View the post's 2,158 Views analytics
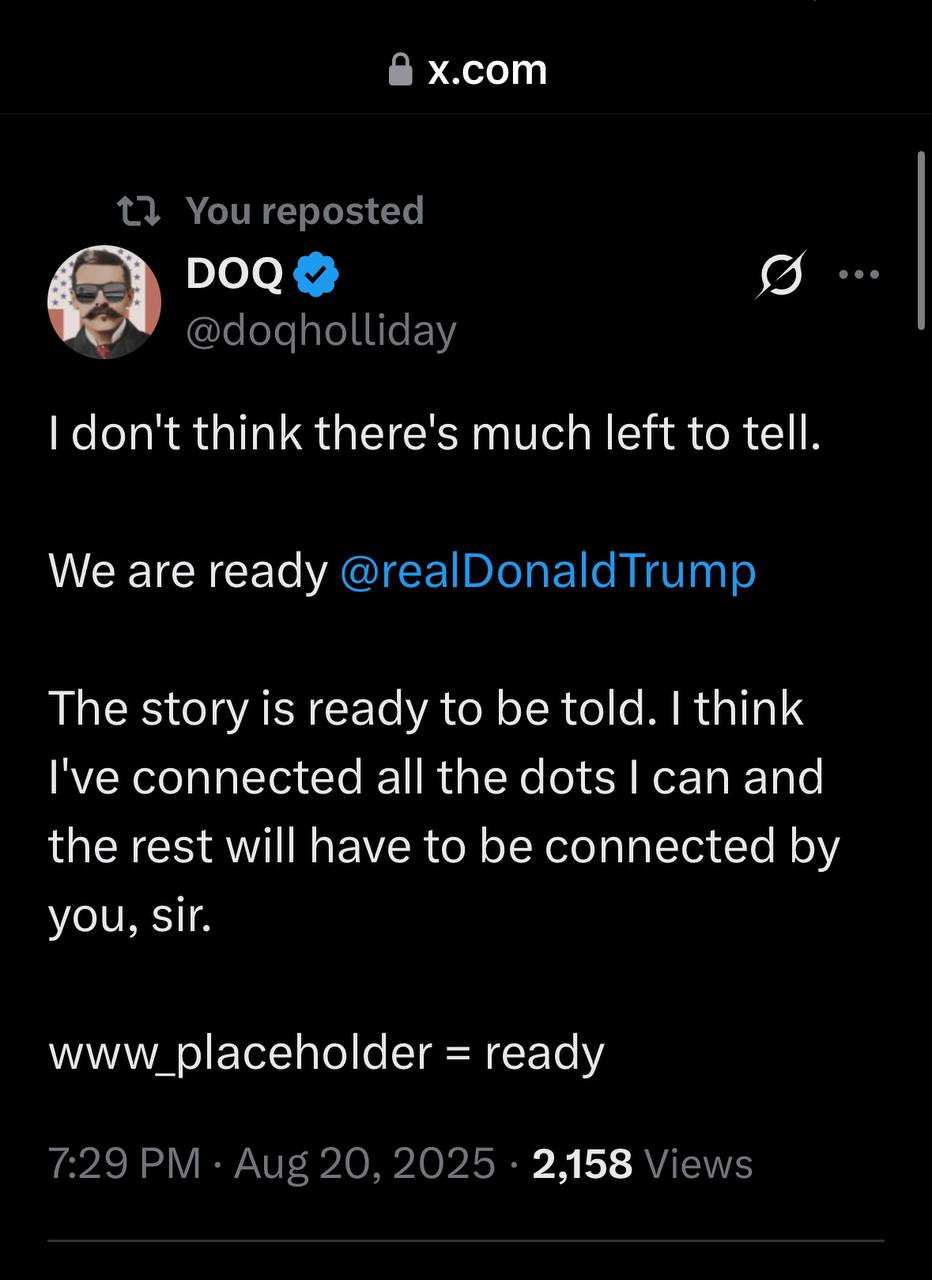The width and height of the screenshot is (932, 1280). [x=642, y=1163]
